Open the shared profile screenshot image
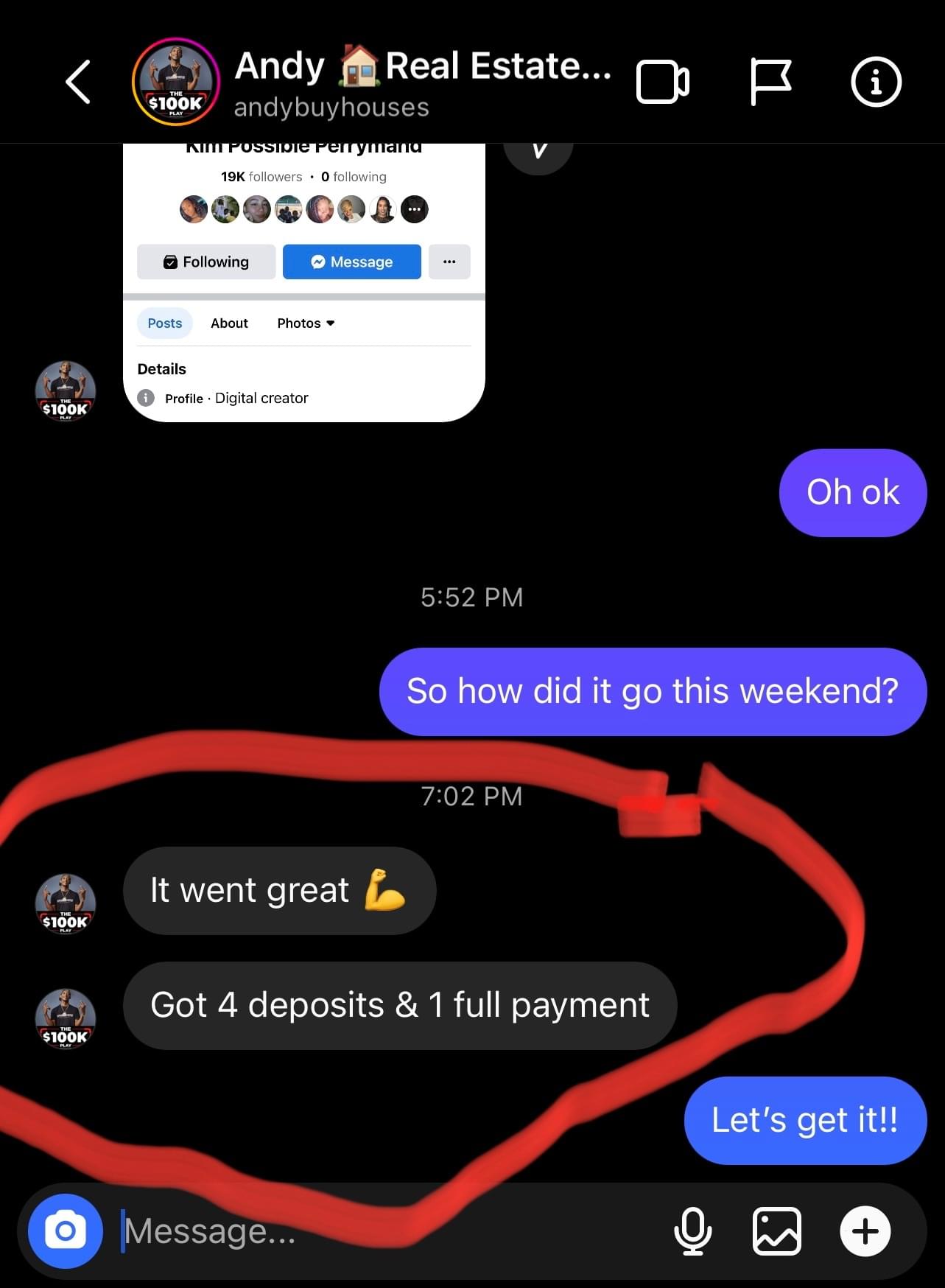The width and height of the screenshot is (945, 1288). [303, 295]
